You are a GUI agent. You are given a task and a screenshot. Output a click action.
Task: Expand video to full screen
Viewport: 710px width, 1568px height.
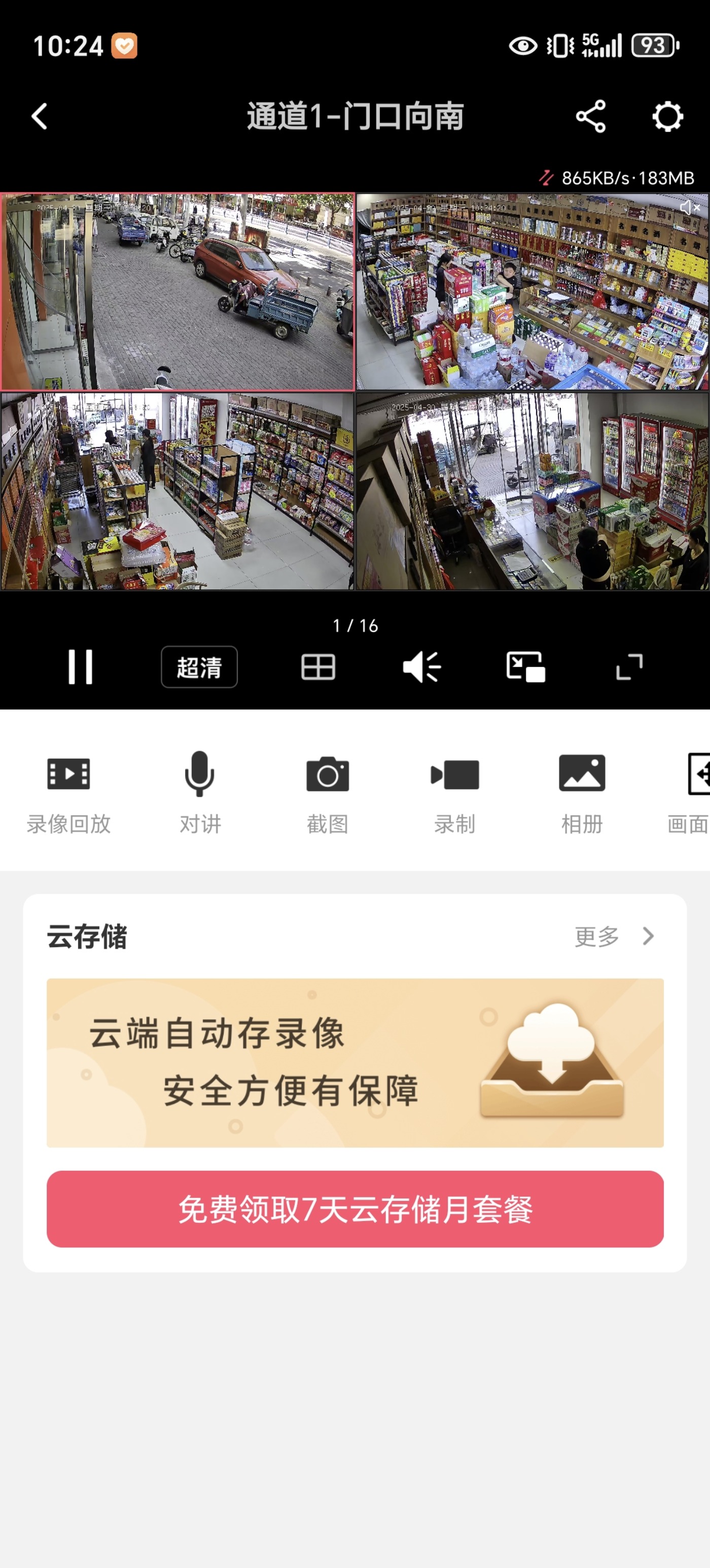pos(629,667)
